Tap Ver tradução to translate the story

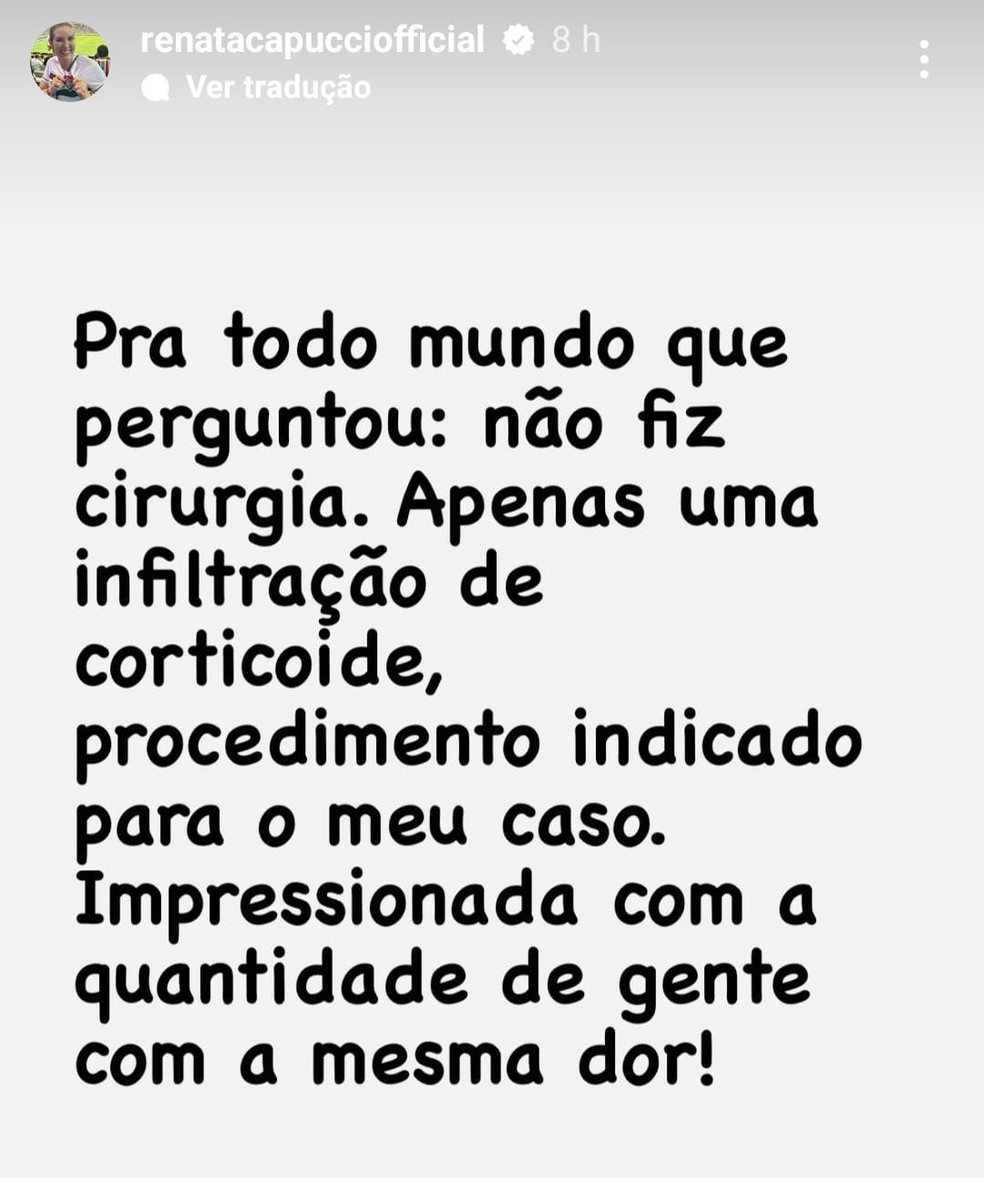[277, 88]
